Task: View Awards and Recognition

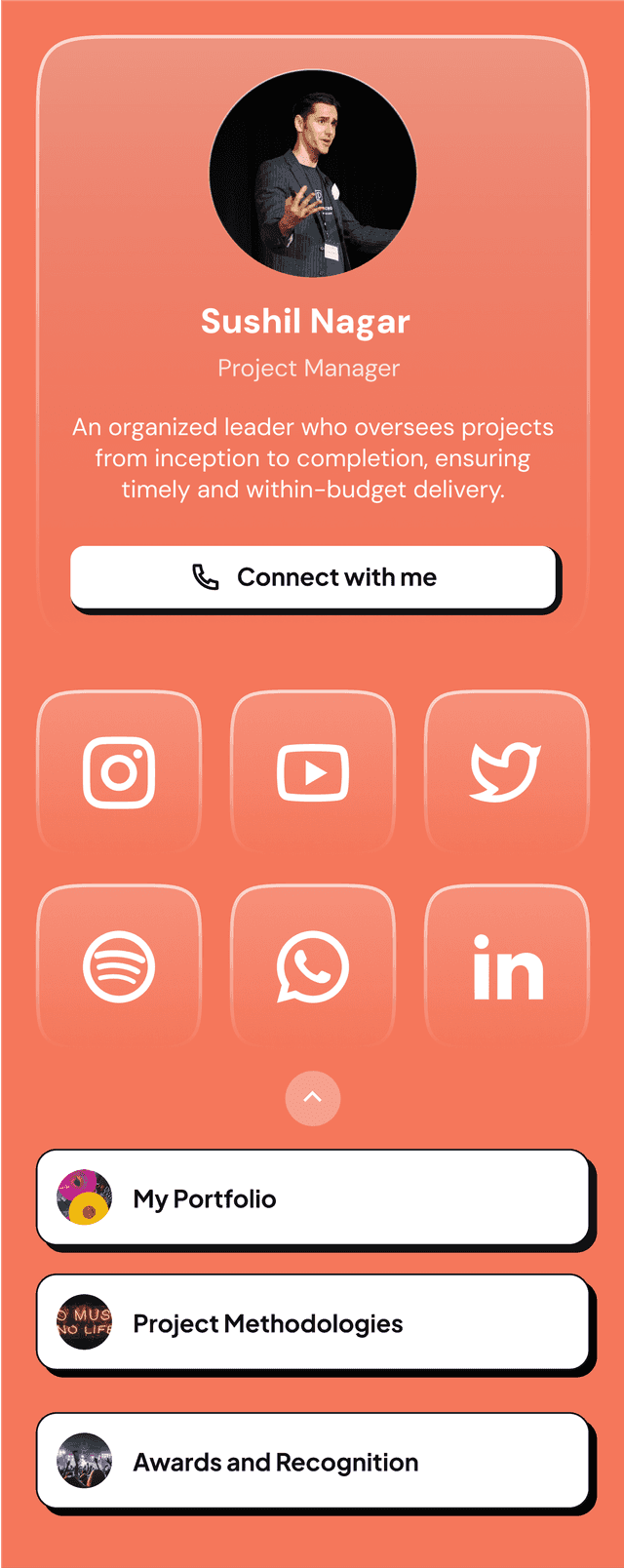Action: (x=313, y=1462)
